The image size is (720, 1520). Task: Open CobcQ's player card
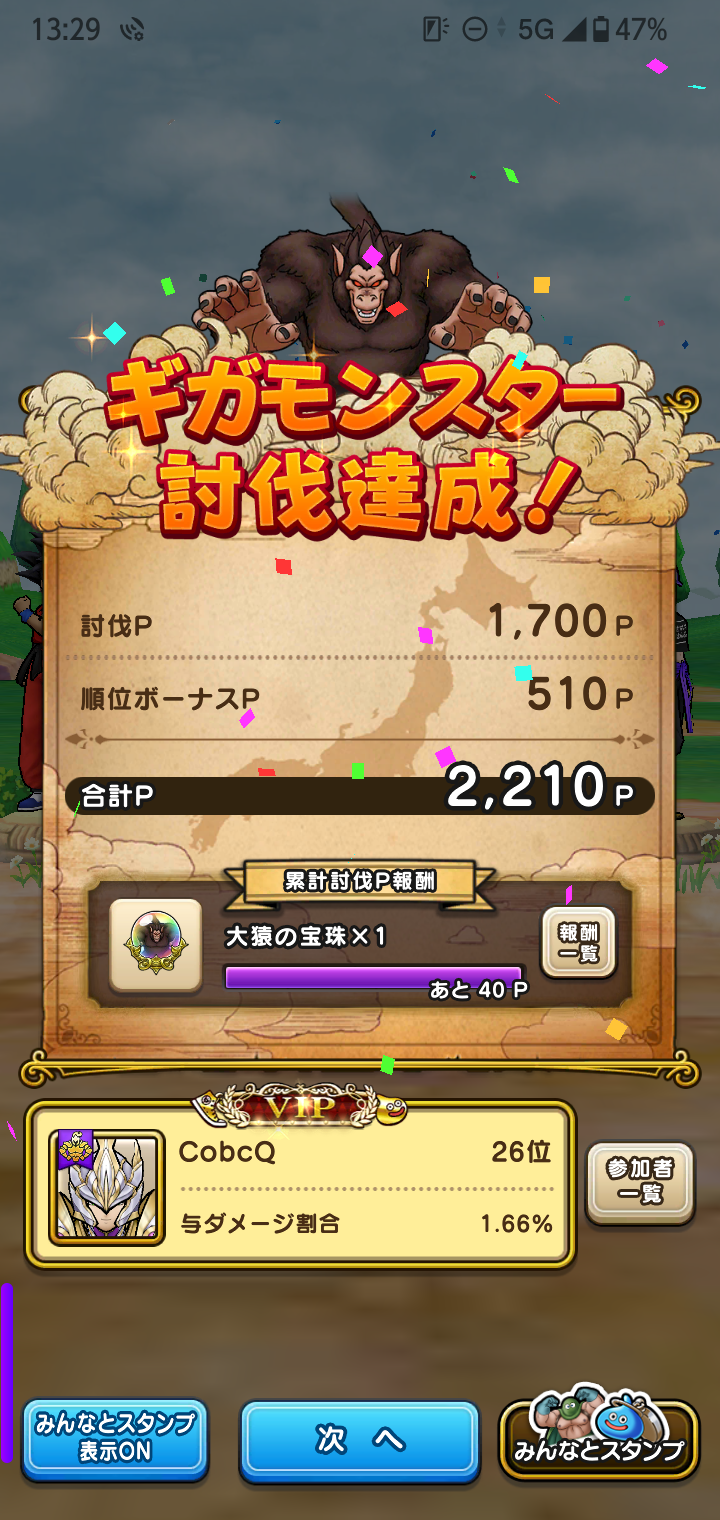(300, 1185)
